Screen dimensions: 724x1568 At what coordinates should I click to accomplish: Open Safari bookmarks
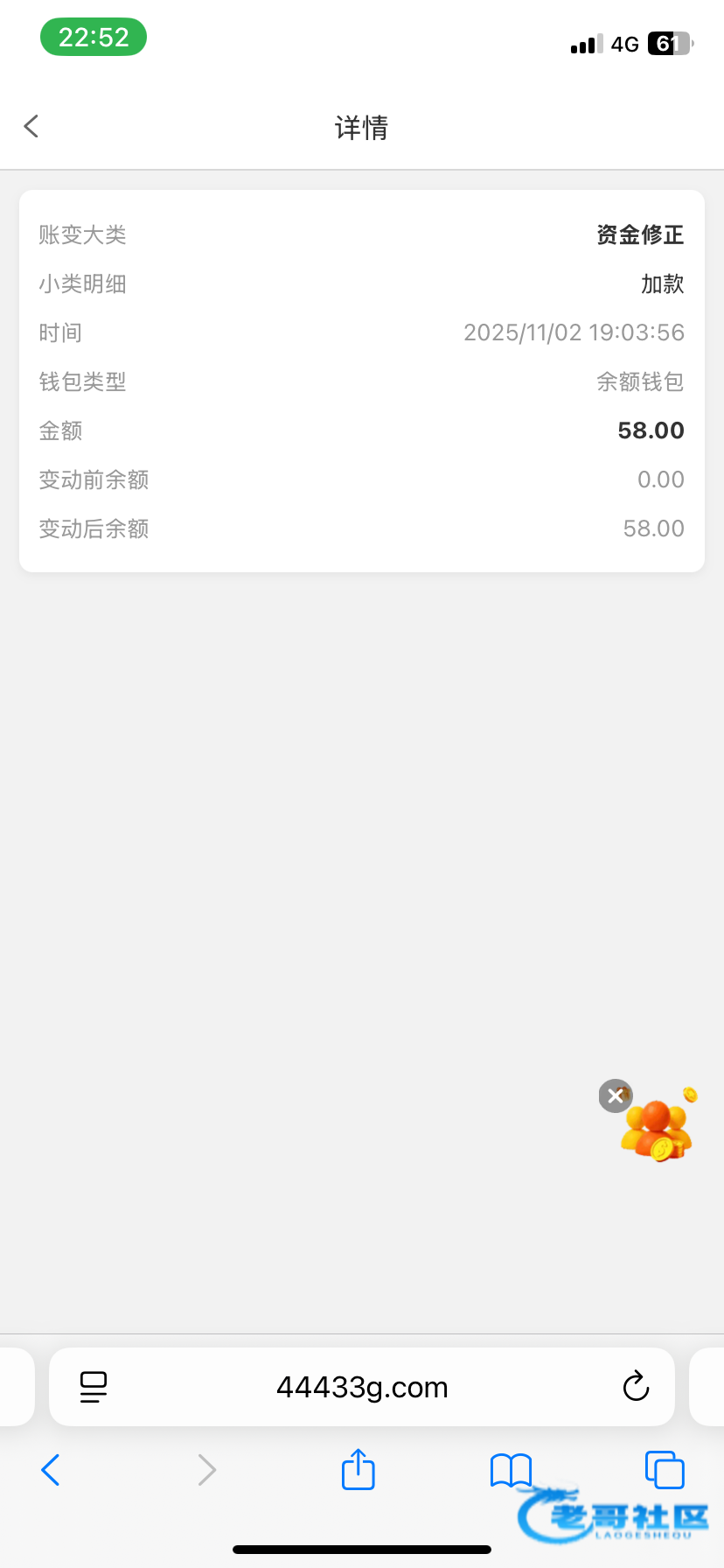511,1470
